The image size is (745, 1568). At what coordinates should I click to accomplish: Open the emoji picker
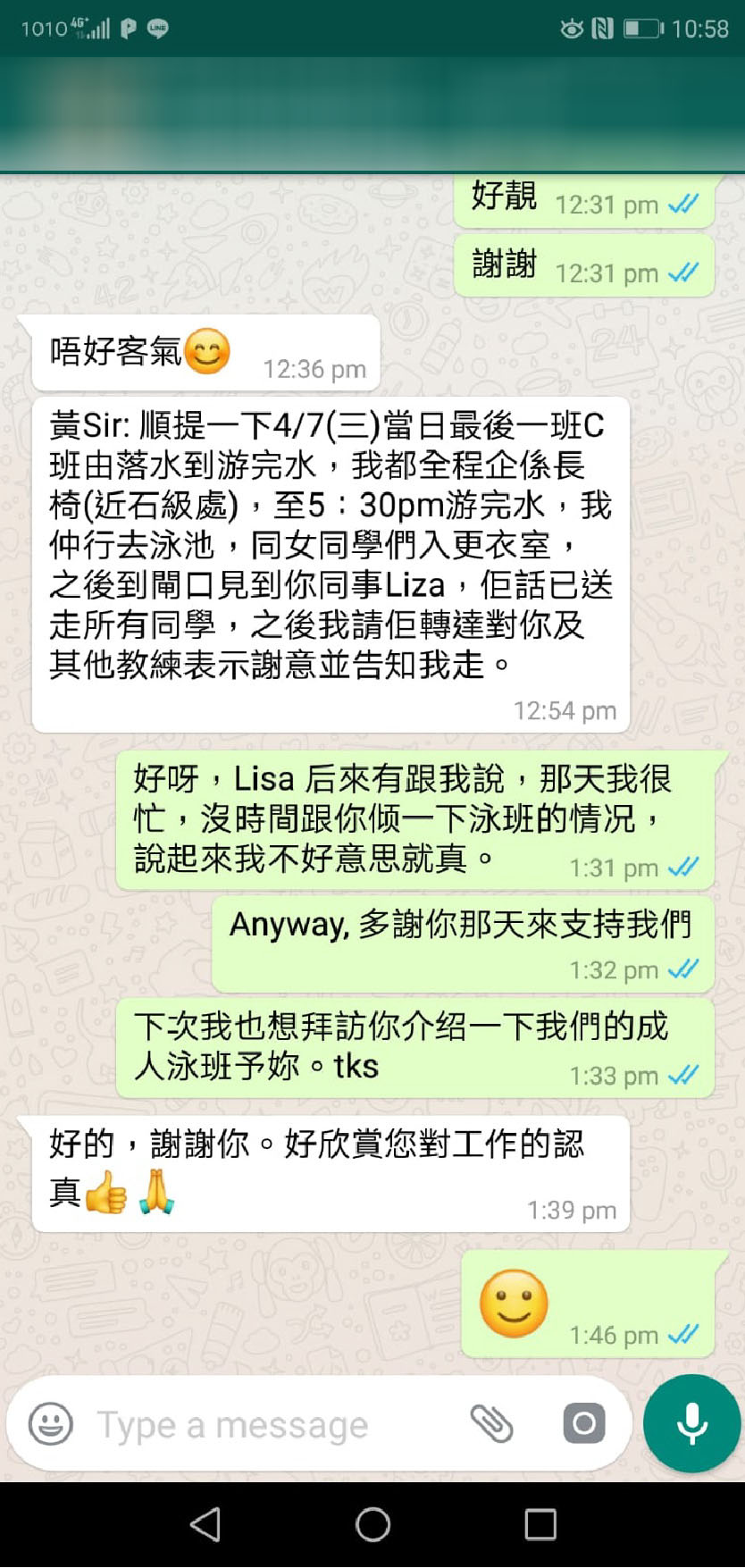51,1424
